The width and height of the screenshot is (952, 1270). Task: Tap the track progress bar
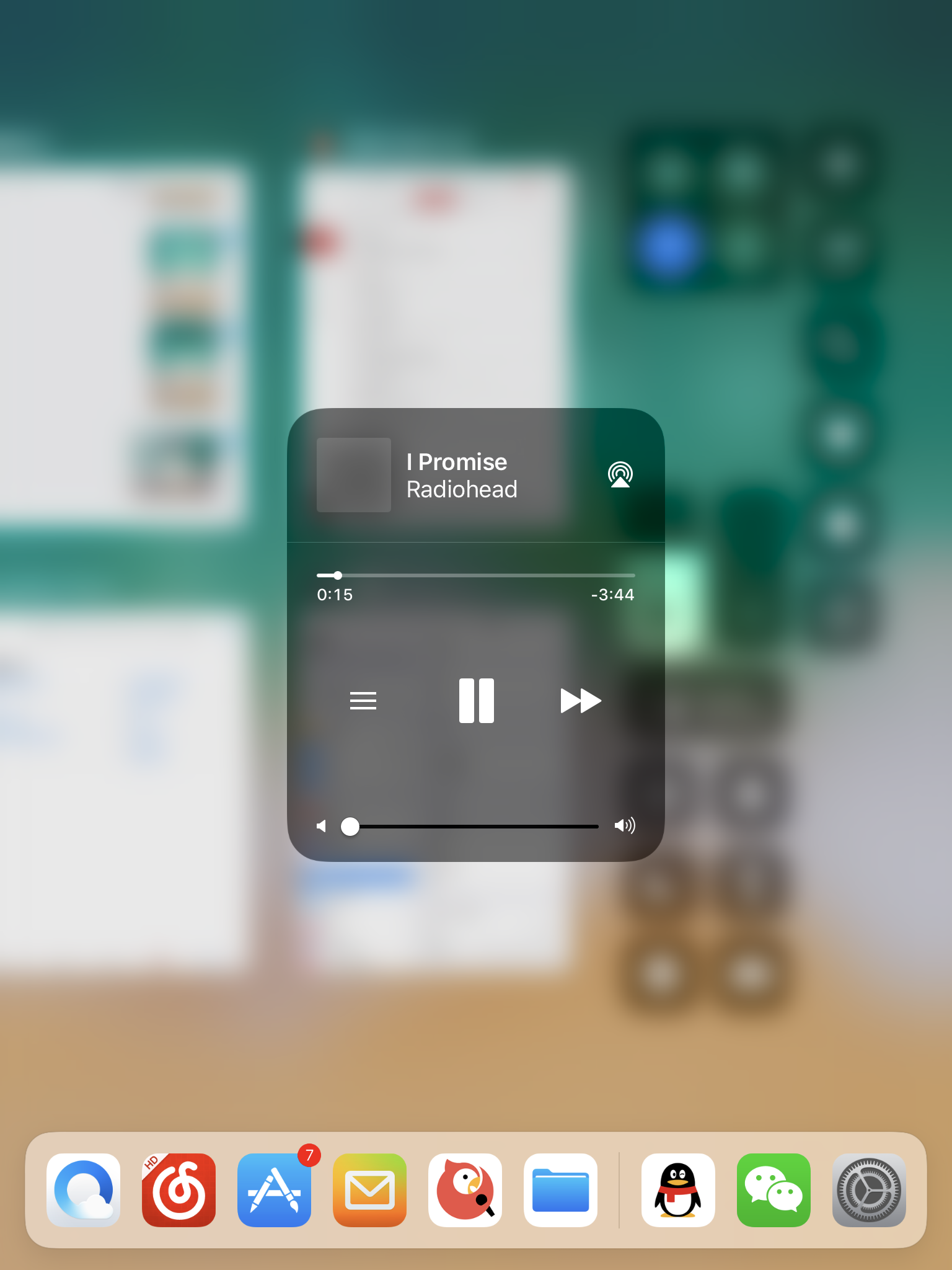point(476,575)
